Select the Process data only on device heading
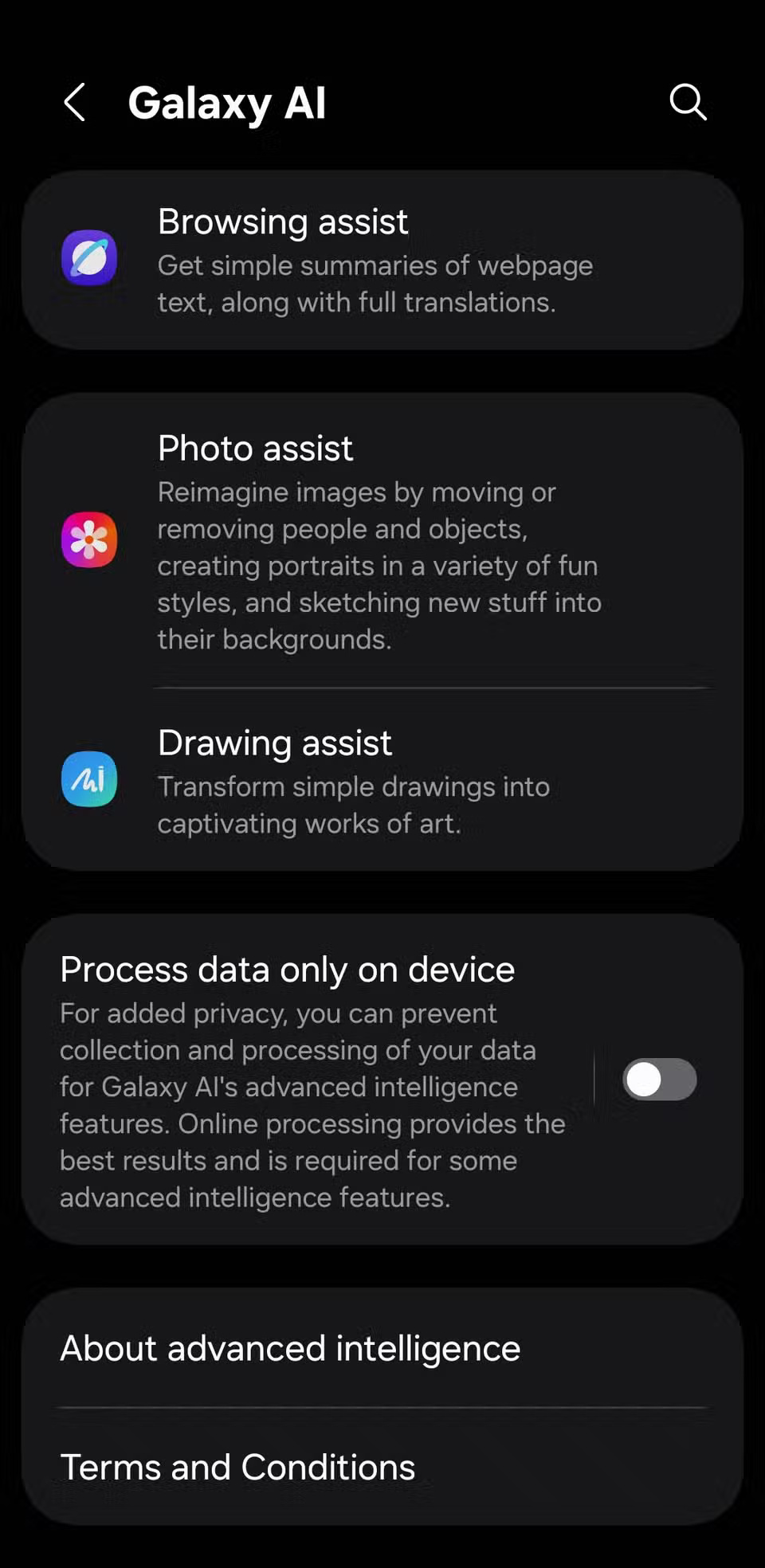The width and height of the screenshot is (765, 1568). tap(287, 969)
